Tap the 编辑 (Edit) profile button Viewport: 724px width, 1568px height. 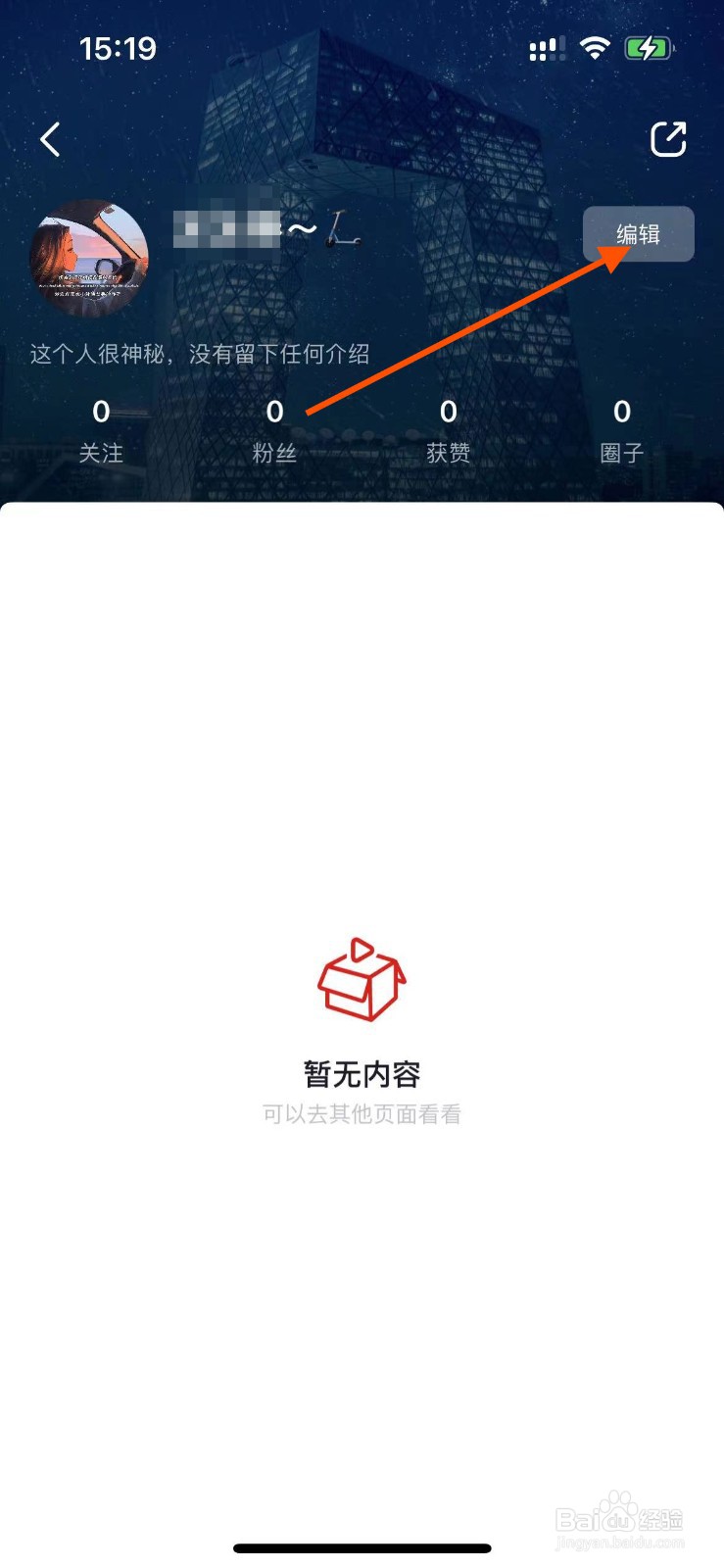[638, 234]
